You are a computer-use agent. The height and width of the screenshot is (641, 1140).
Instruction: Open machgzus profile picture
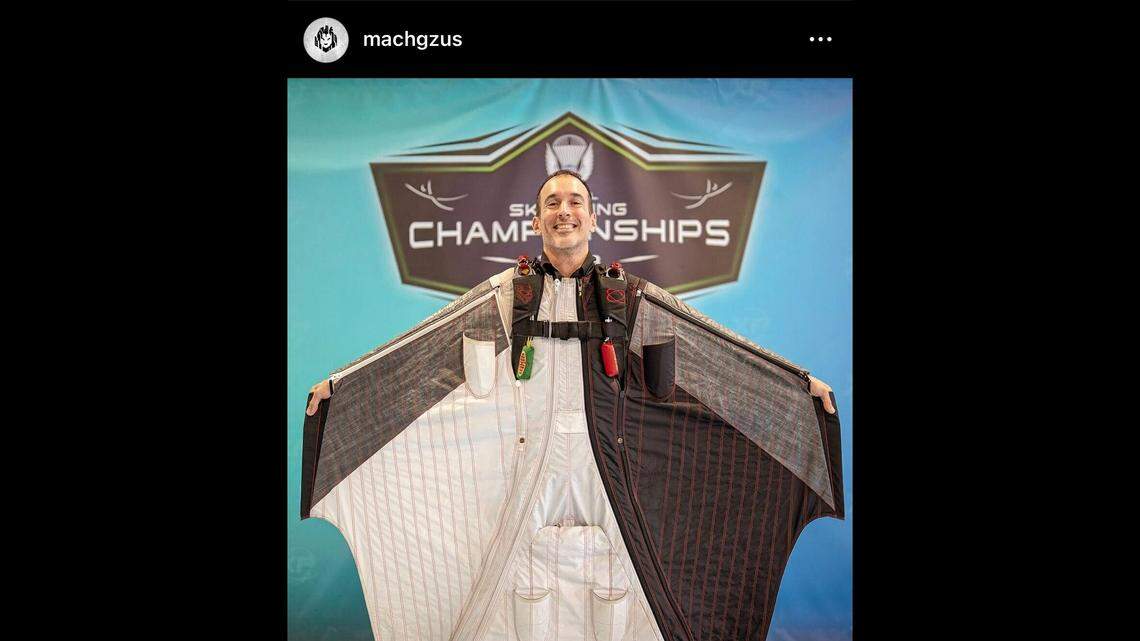(326, 40)
